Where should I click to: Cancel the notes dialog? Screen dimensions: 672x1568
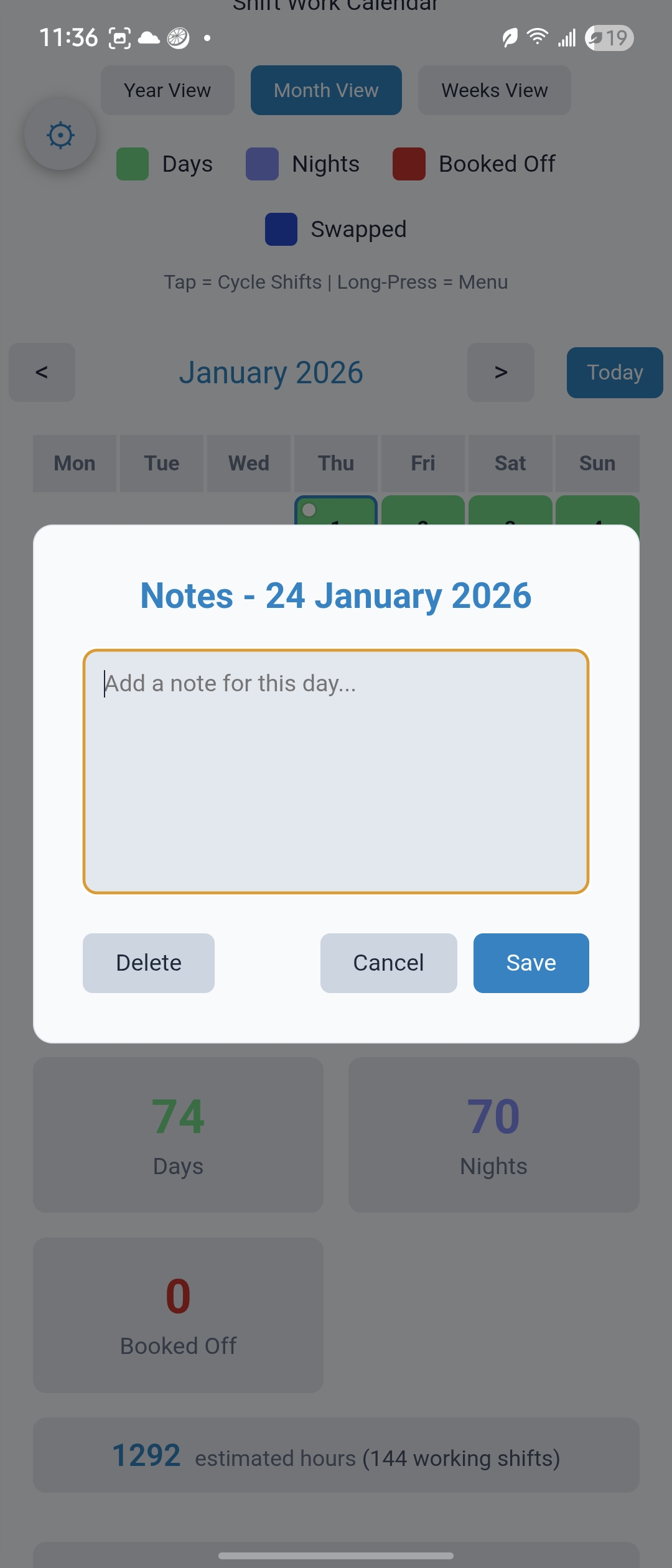[388, 963]
